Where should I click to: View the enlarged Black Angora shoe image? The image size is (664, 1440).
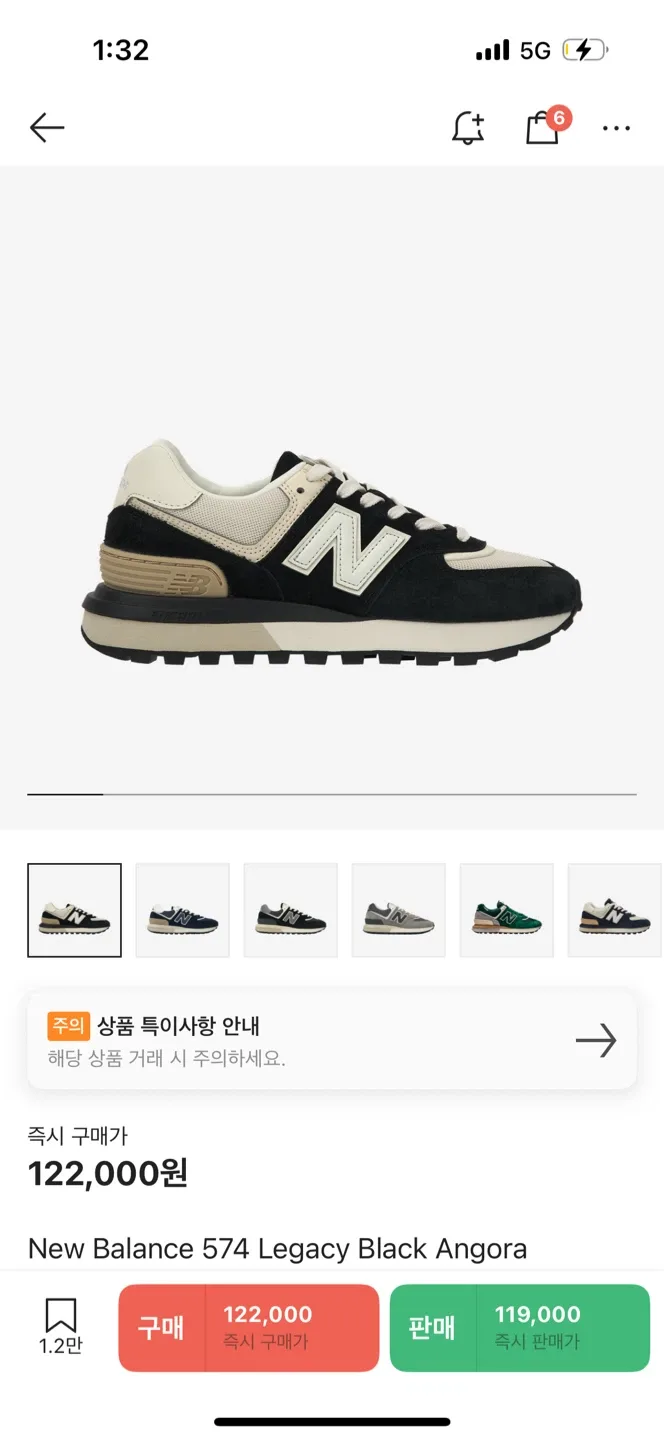tap(332, 552)
